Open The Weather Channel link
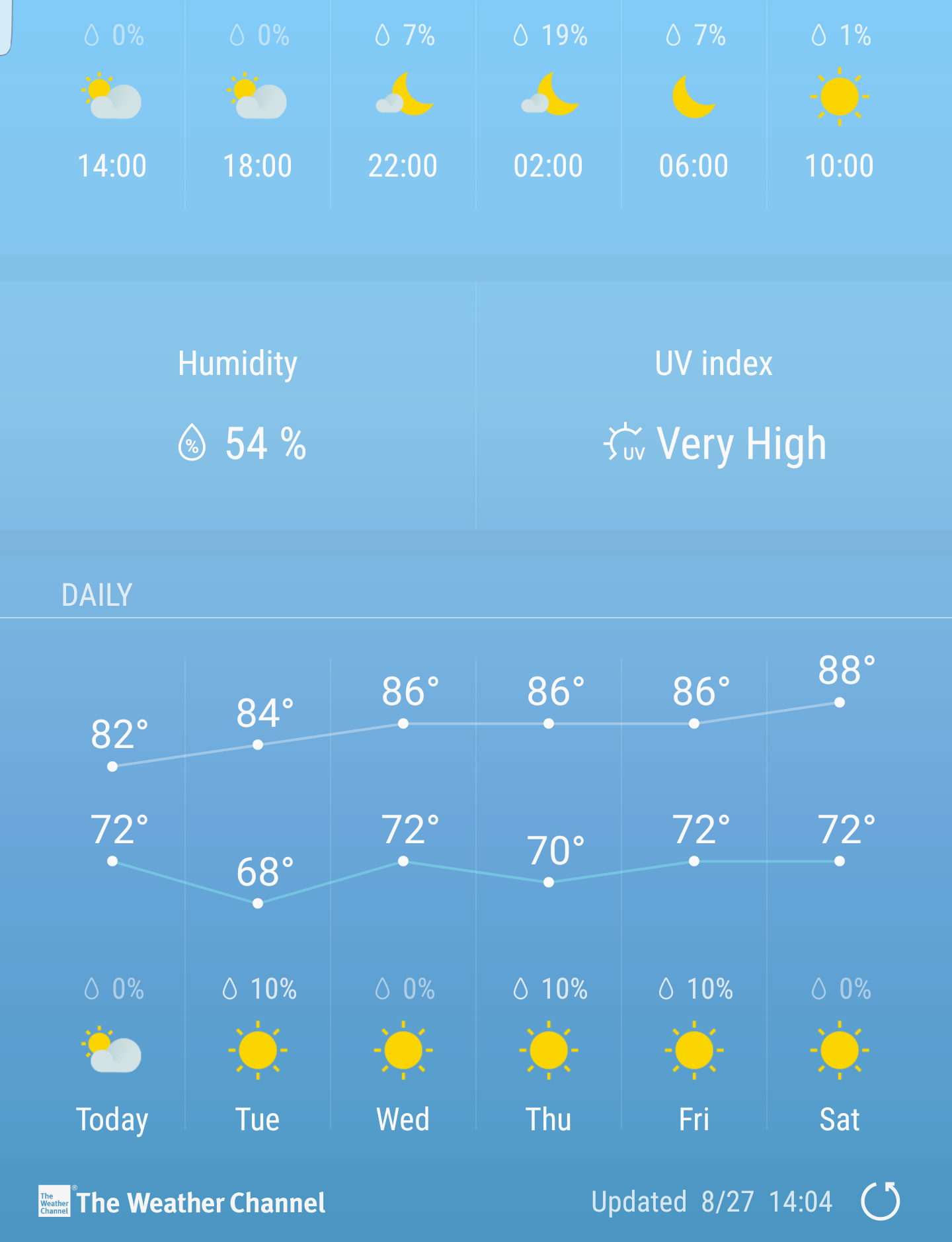This screenshot has height=1242, width=952. click(182, 1202)
